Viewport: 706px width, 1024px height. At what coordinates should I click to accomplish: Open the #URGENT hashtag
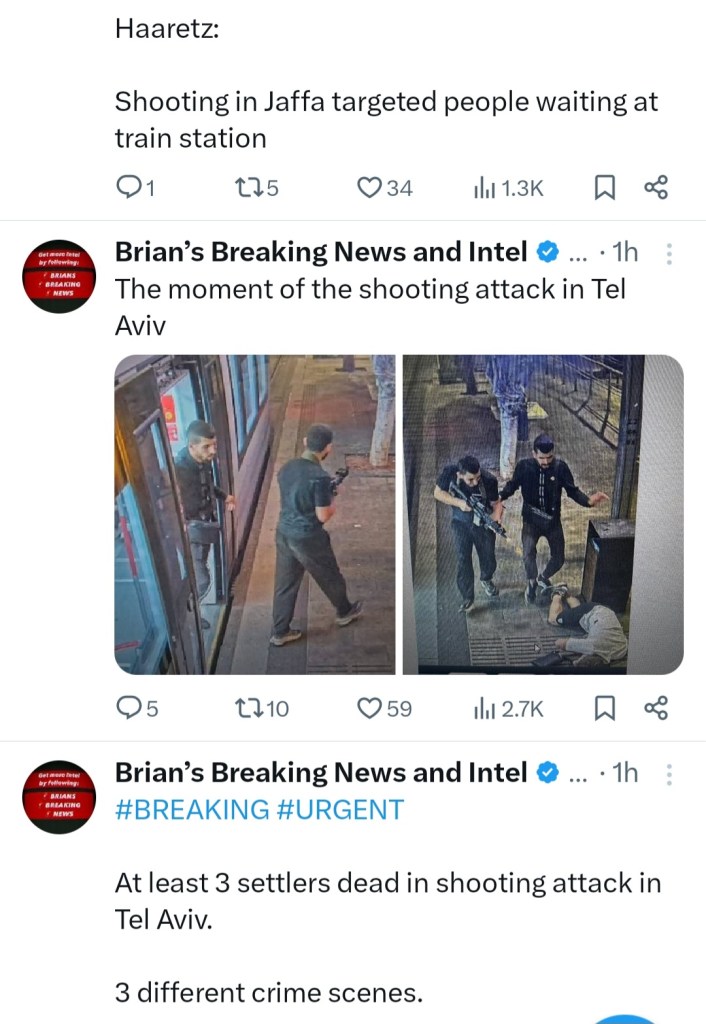341,809
